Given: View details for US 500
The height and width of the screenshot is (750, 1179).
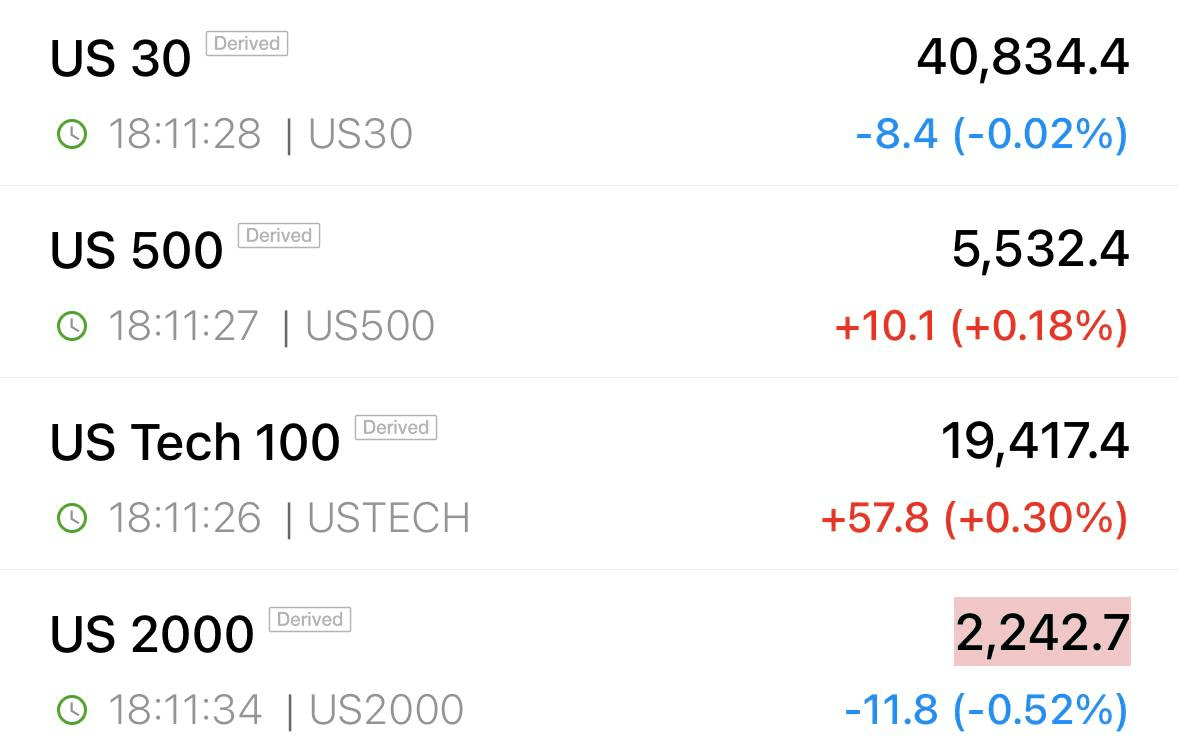Looking at the screenshot, I should [x=137, y=251].
